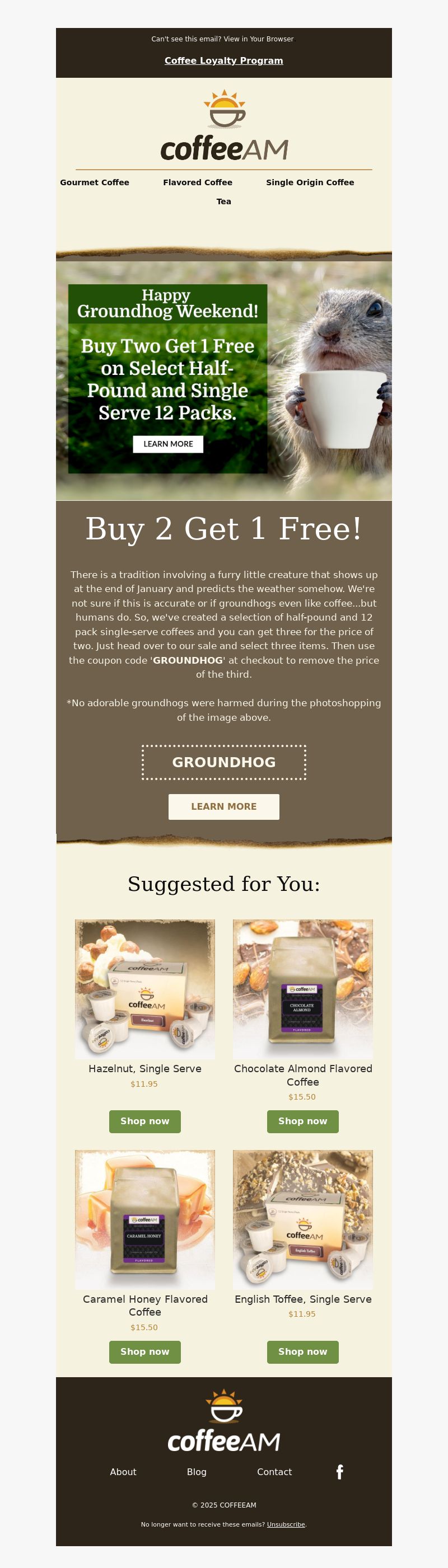Shop now for Hazelnut, Single Serve
Image resolution: width=448 pixels, height=1568 pixels.
coord(144,1121)
